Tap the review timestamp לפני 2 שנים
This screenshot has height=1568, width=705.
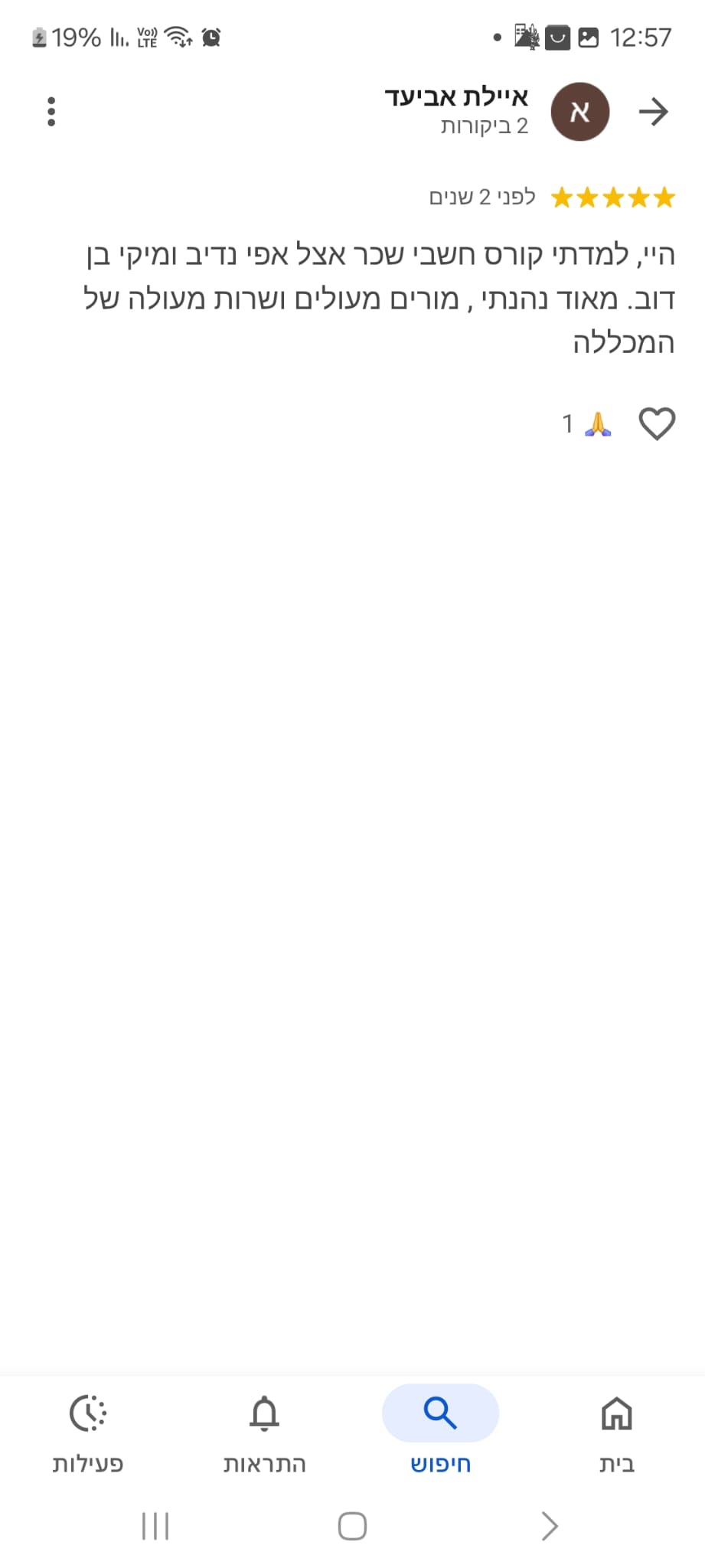pyautogui.click(x=481, y=197)
